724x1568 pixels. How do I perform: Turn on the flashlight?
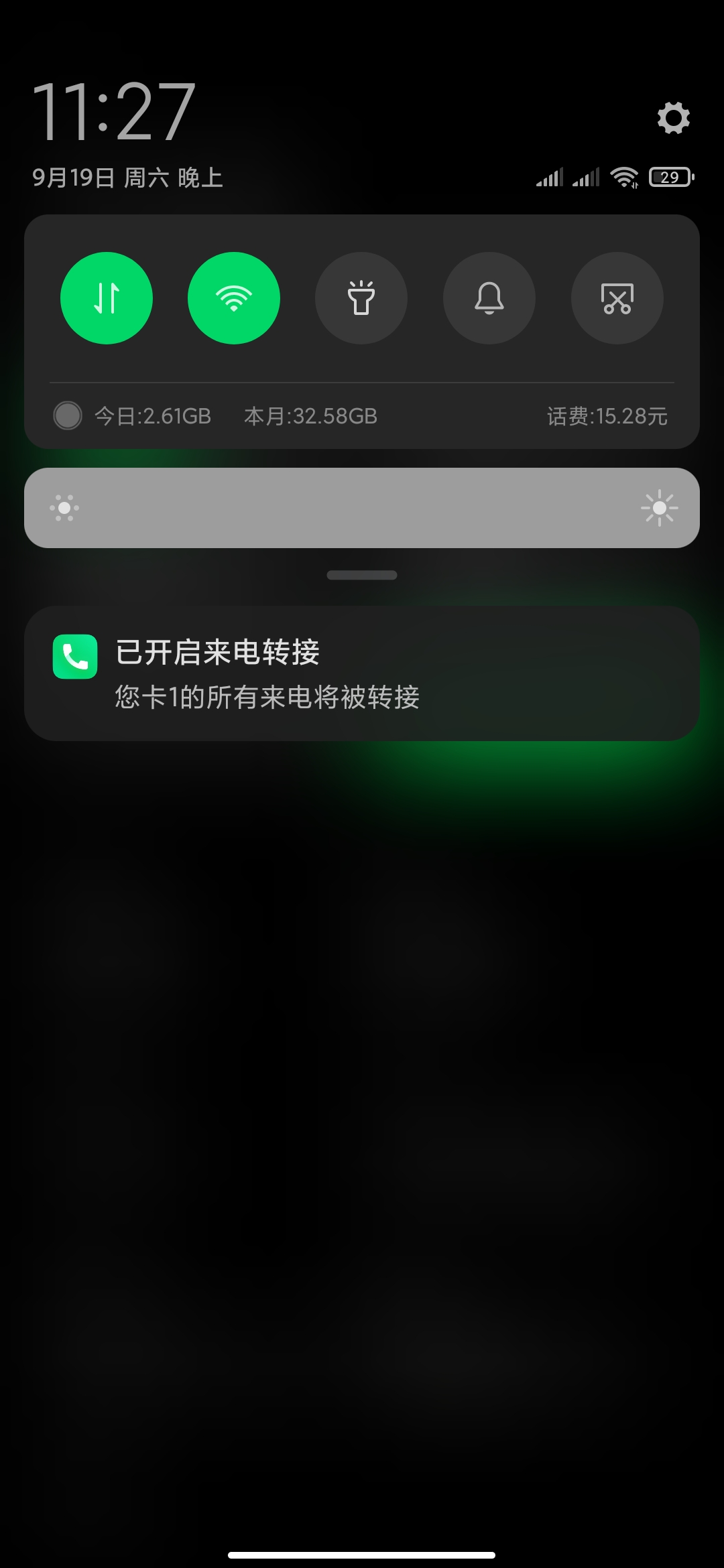tap(361, 298)
